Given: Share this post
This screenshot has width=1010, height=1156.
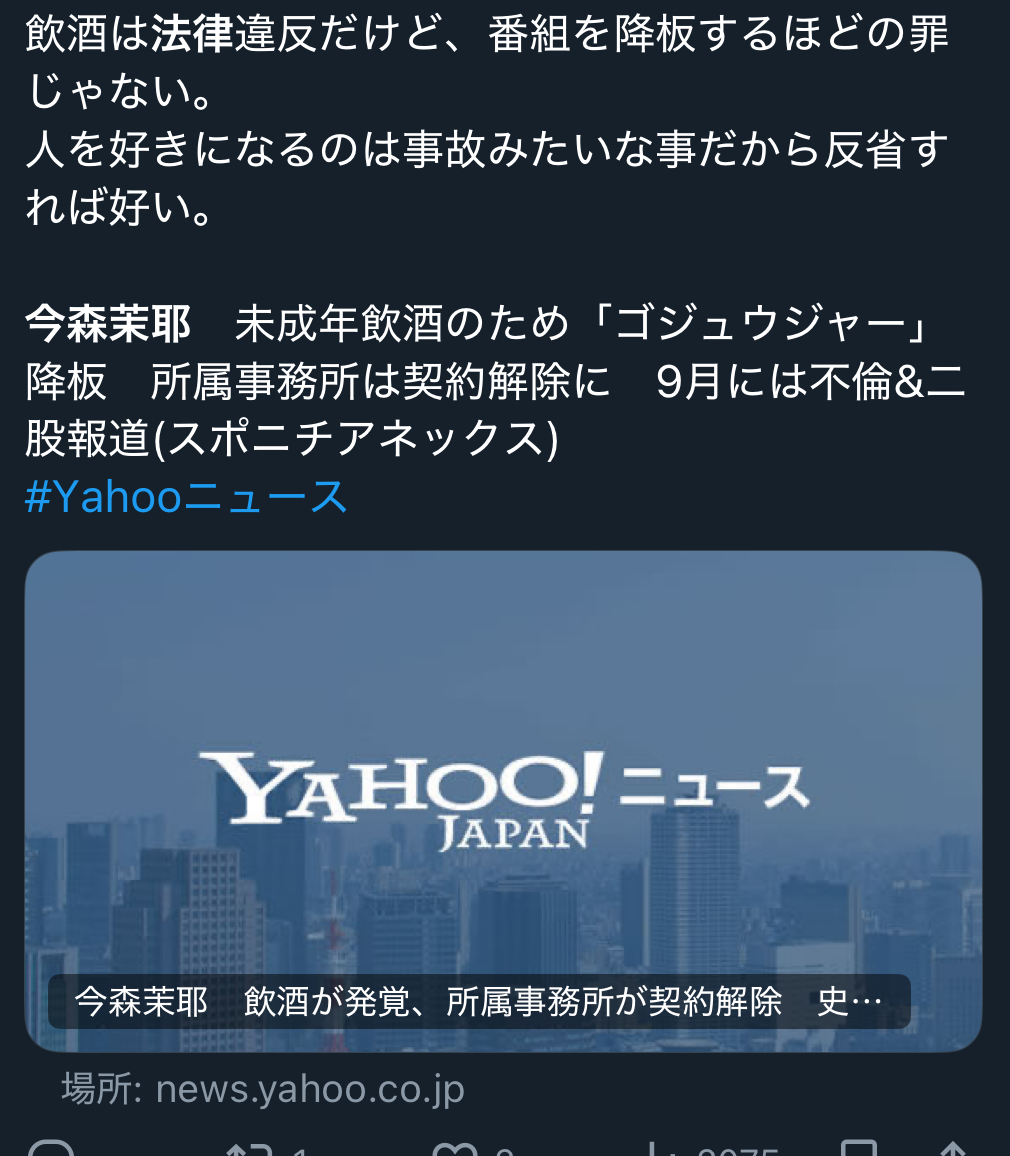Looking at the screenshot, I should pyautogui.click(x=953, y=1149).
